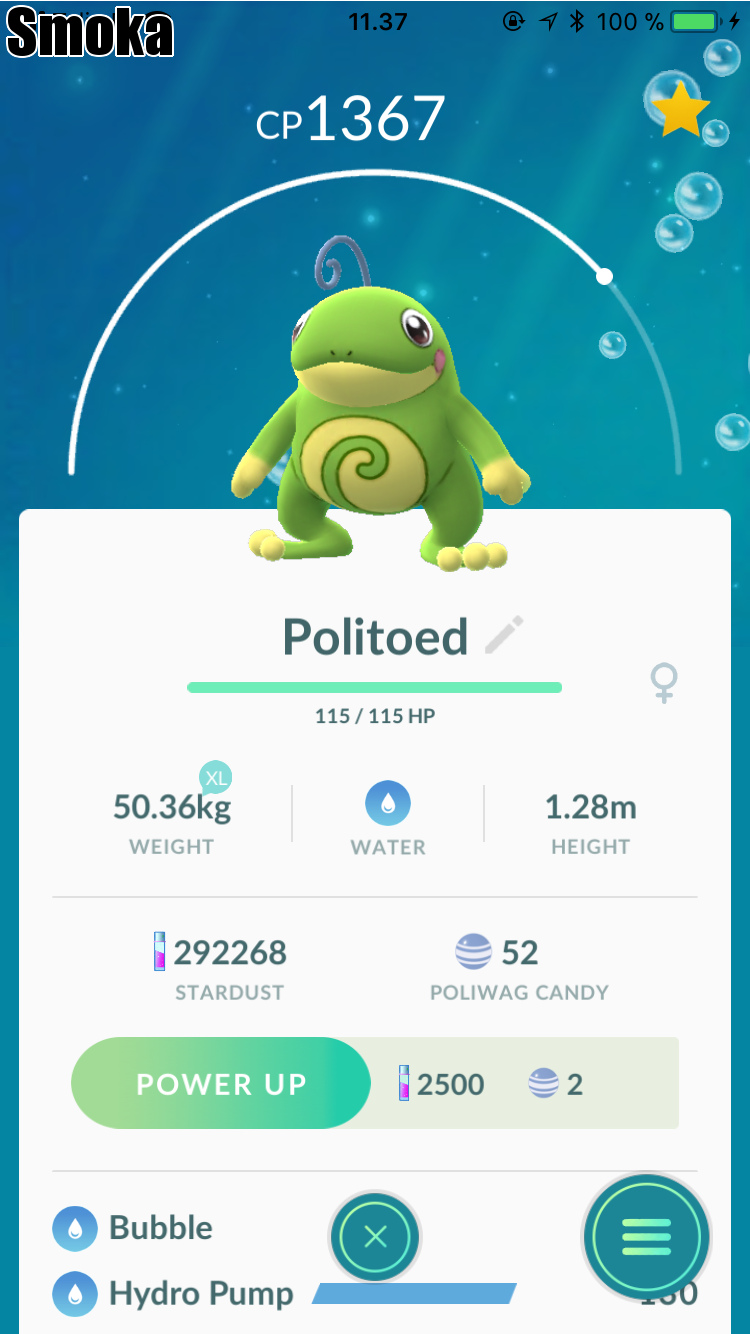Open the round hamburger options menu
This screenshot has width=750, height=1334.
[x=646, y=1237]
